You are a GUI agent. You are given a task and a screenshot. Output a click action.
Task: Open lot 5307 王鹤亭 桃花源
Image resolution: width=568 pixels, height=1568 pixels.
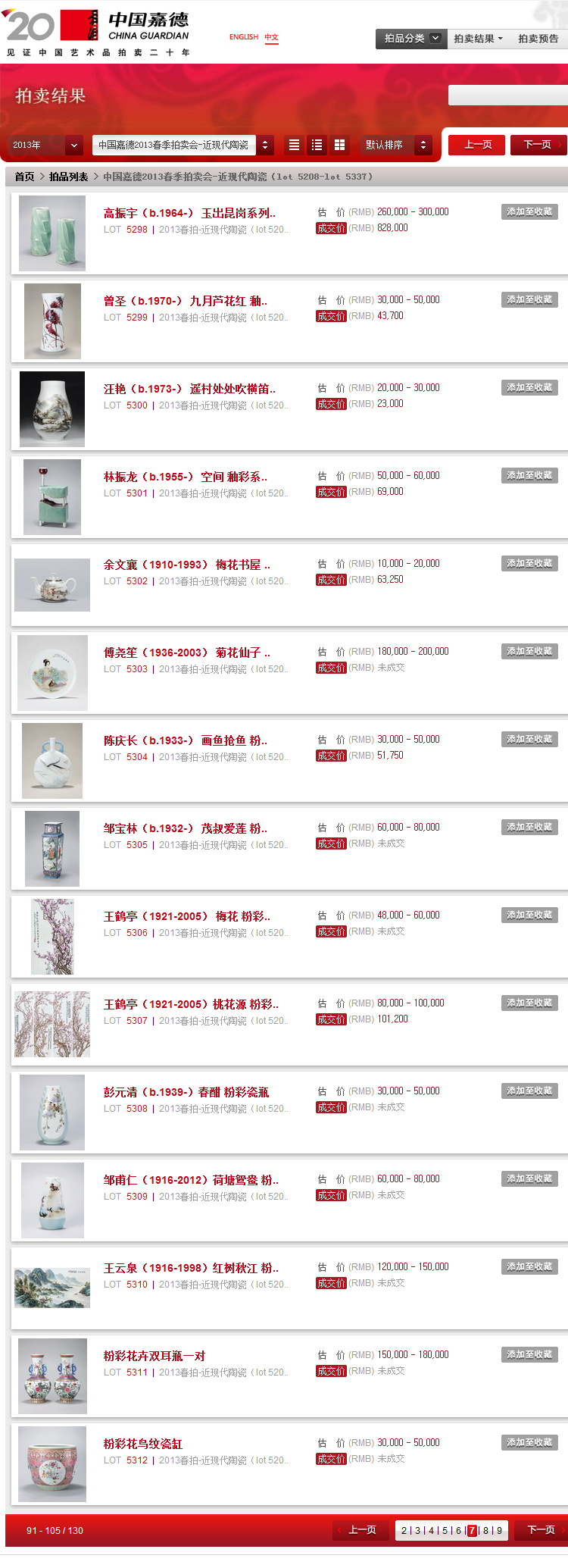click(191, 1004)
